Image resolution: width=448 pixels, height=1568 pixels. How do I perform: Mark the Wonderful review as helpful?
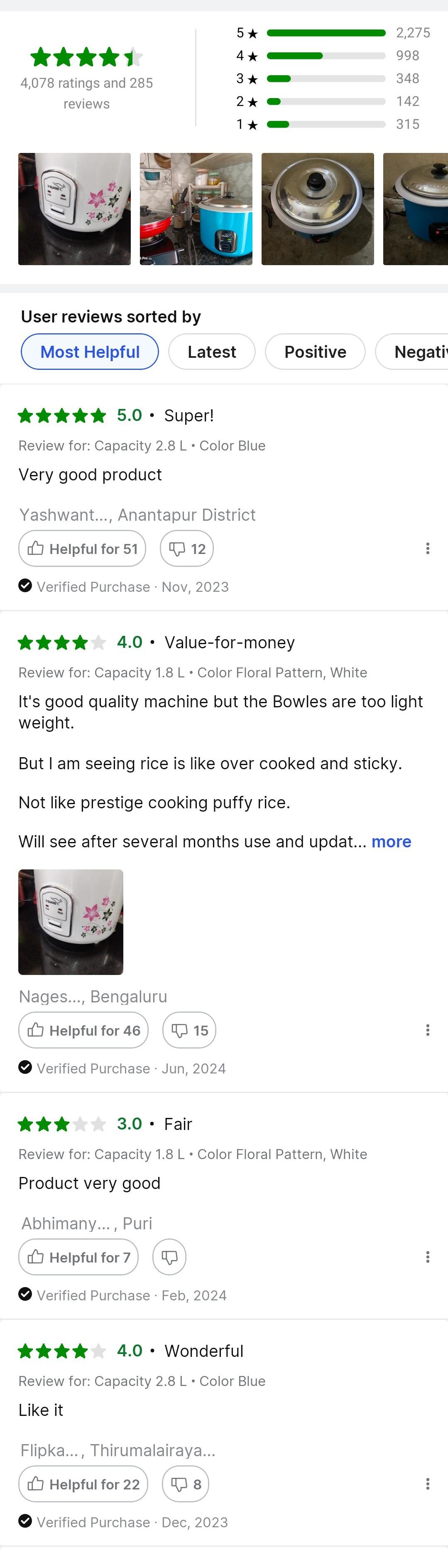coord(83,1484)
